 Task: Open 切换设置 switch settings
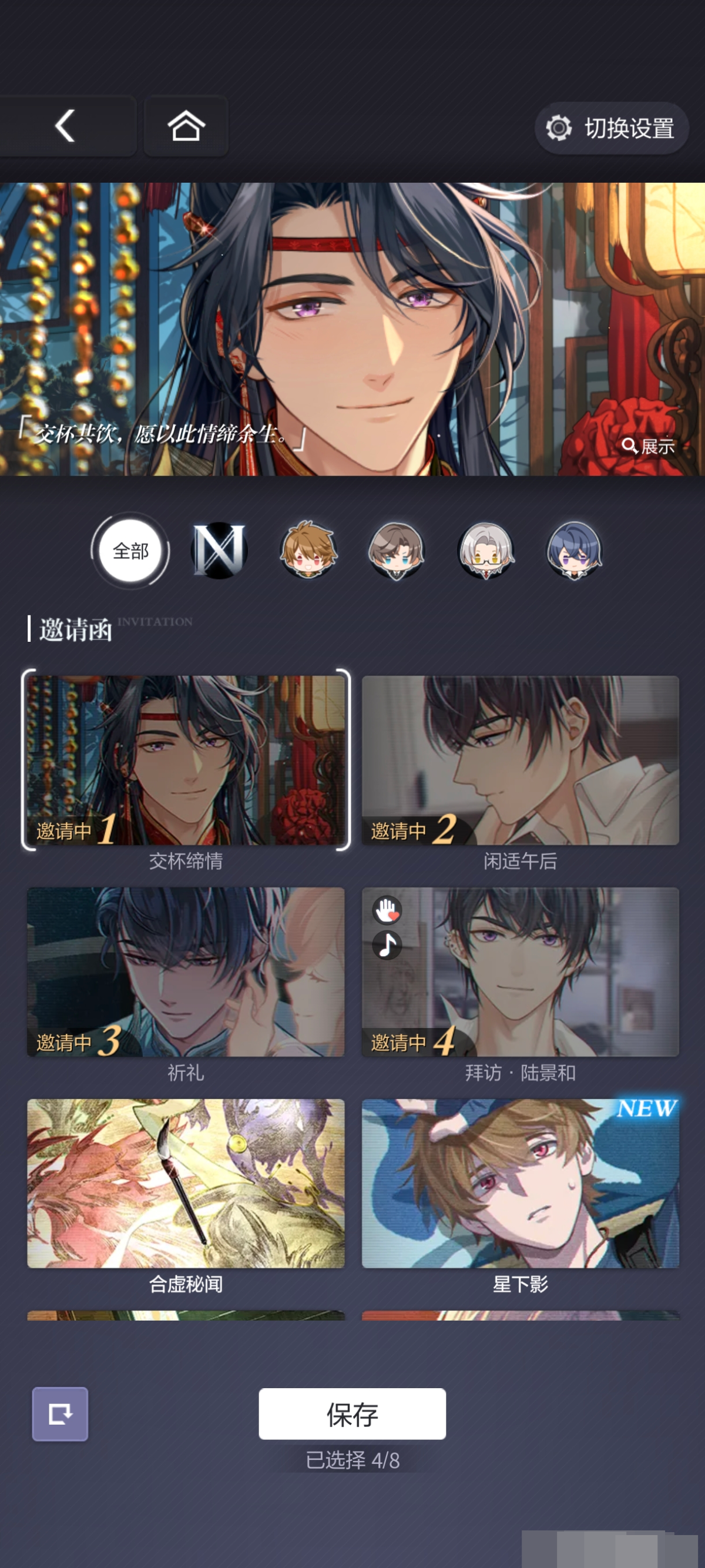pos(612,128)
